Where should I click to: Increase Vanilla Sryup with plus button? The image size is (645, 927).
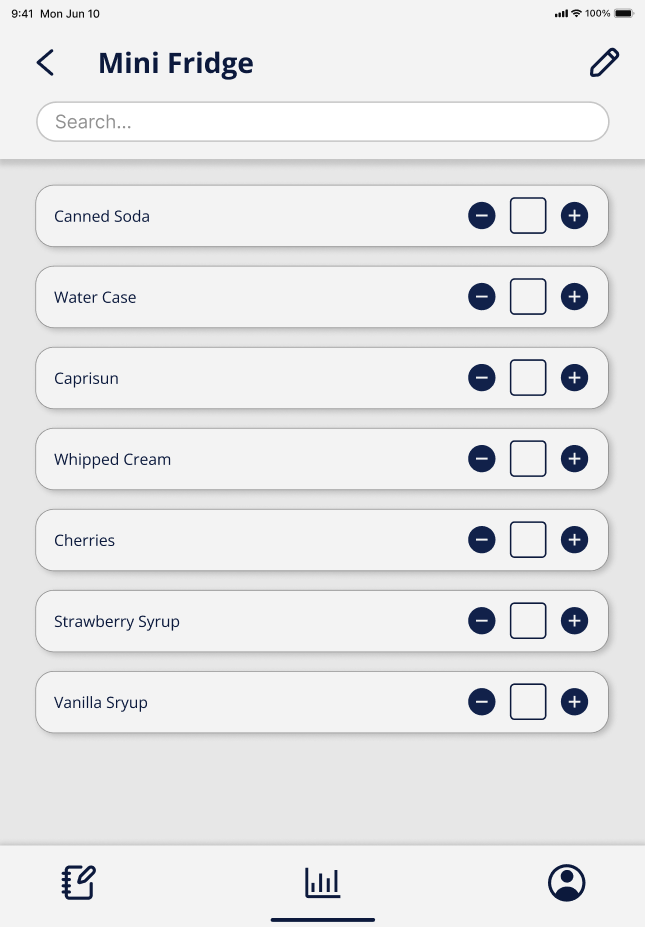coord(574,702)
